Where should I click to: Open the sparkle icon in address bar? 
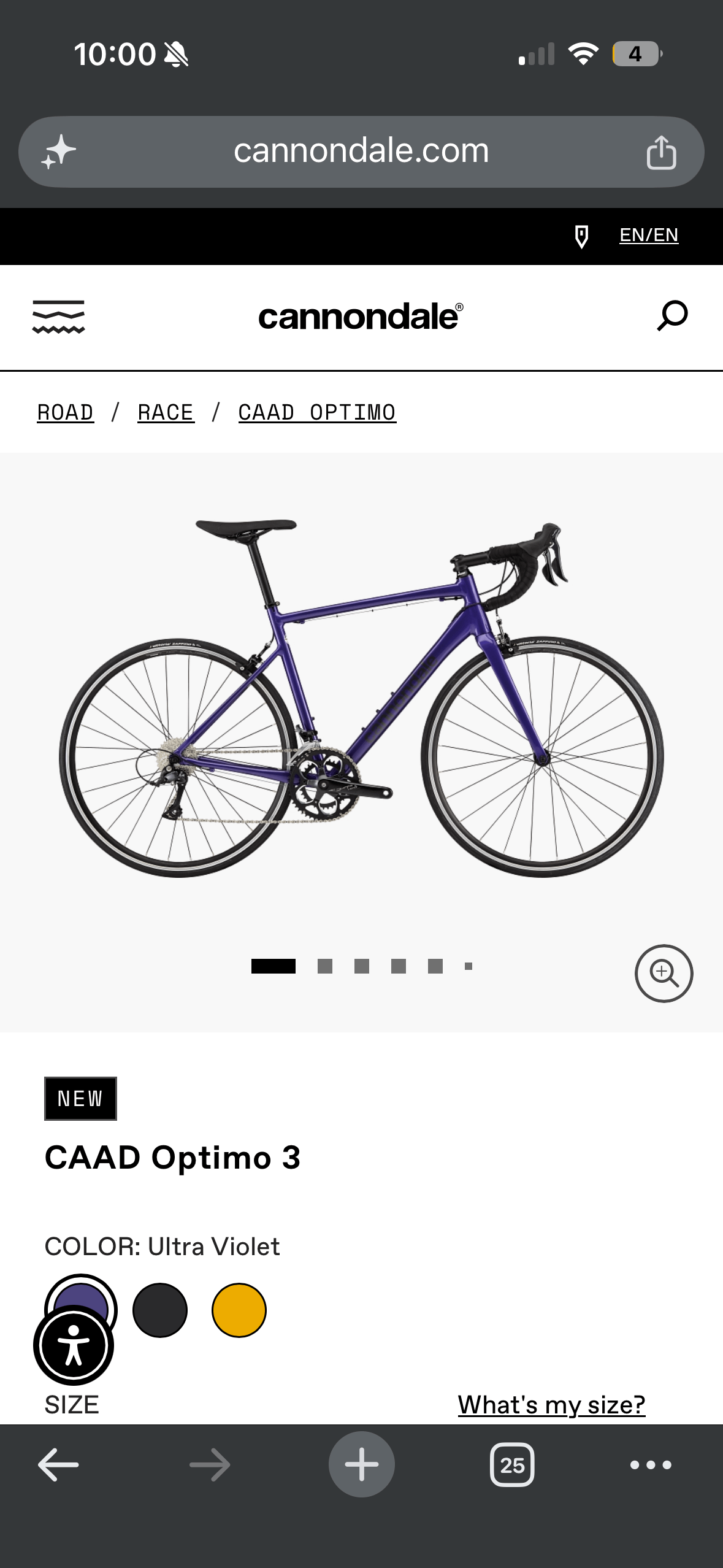[x=59, y=152]
